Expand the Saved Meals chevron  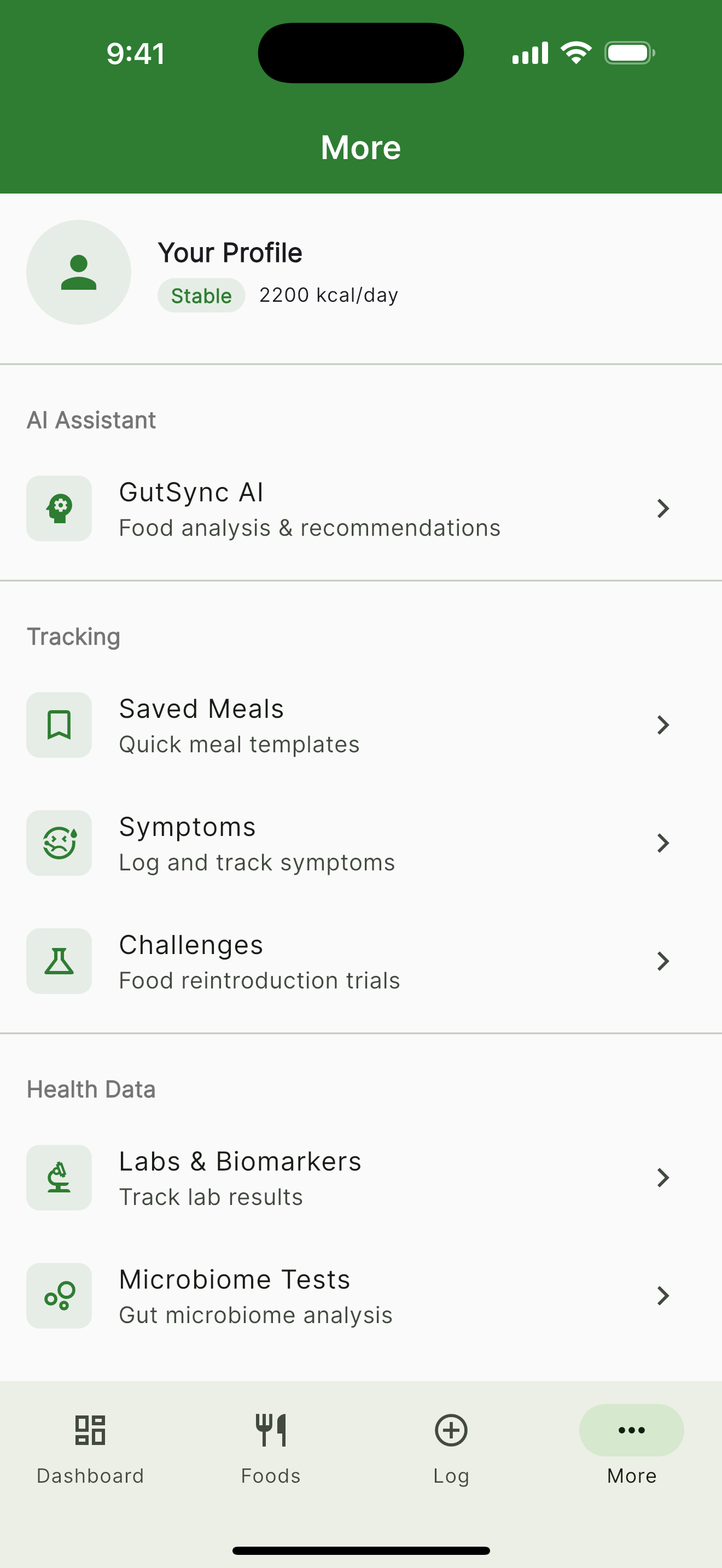pyautogui.click(x=663, y=725)
